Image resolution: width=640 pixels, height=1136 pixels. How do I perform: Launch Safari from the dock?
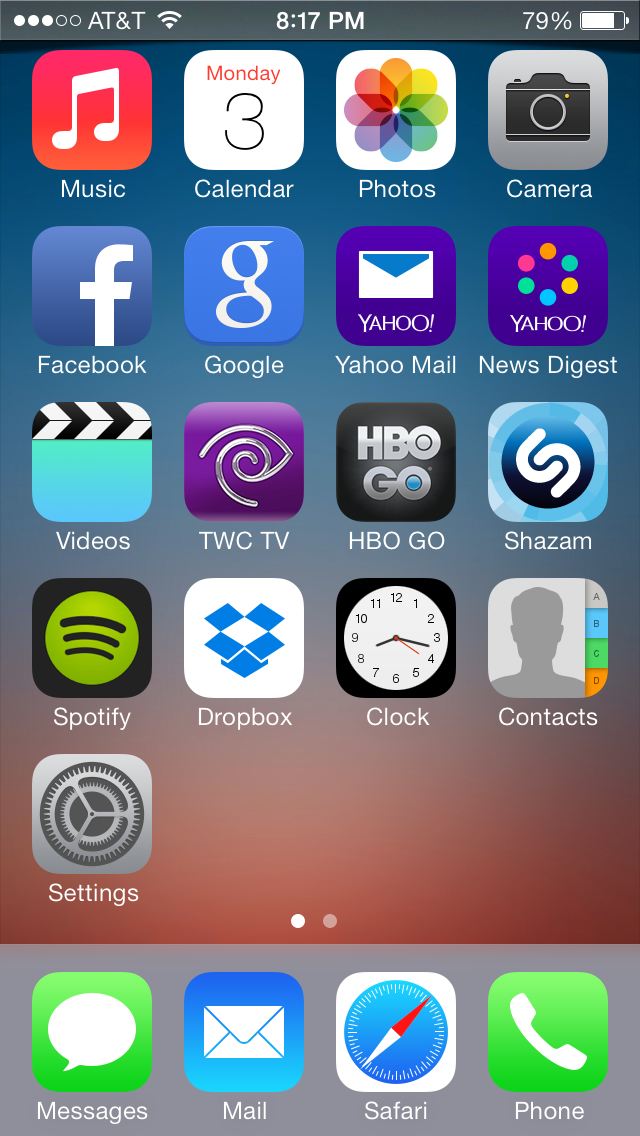tap(396, 1032)
